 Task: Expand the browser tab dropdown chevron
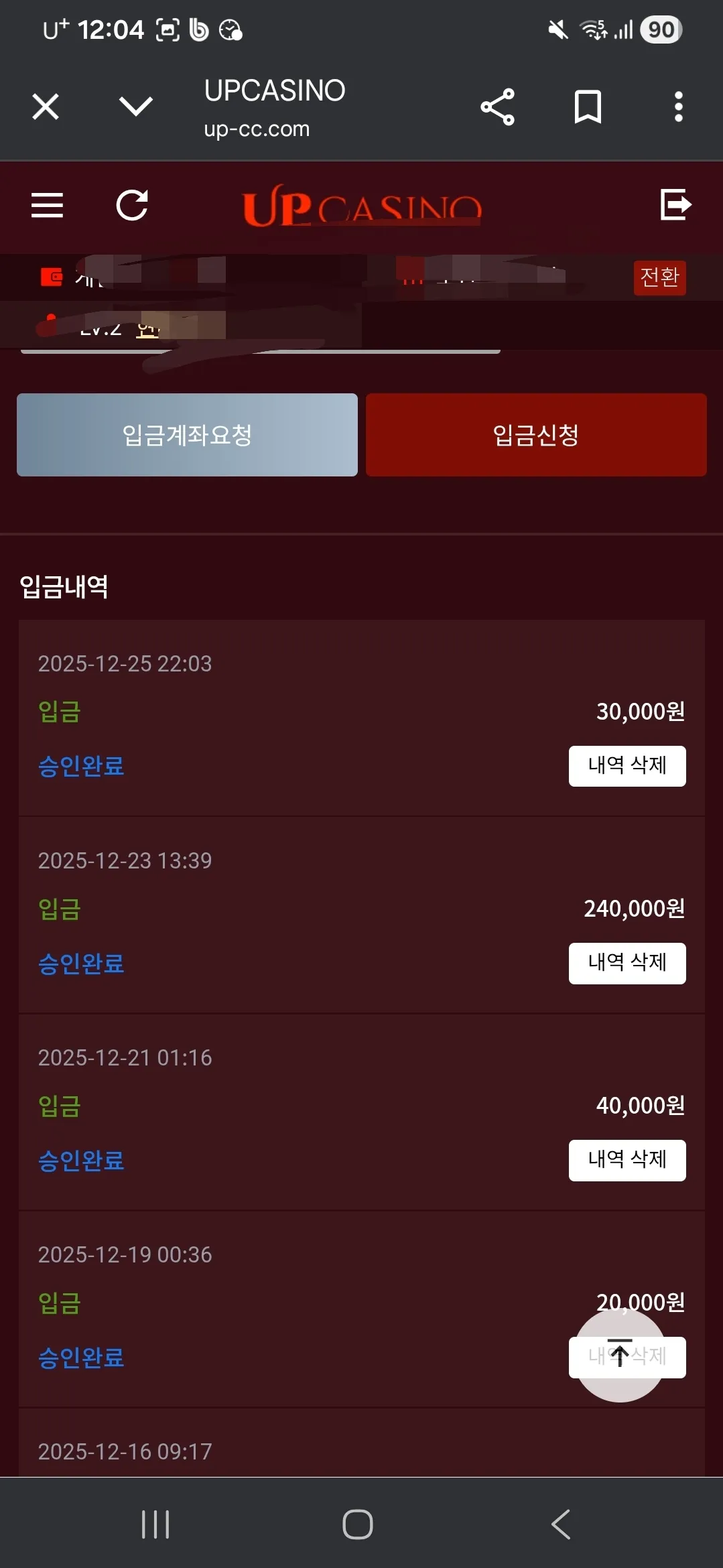pyautogui.click(x=136, y=106)
